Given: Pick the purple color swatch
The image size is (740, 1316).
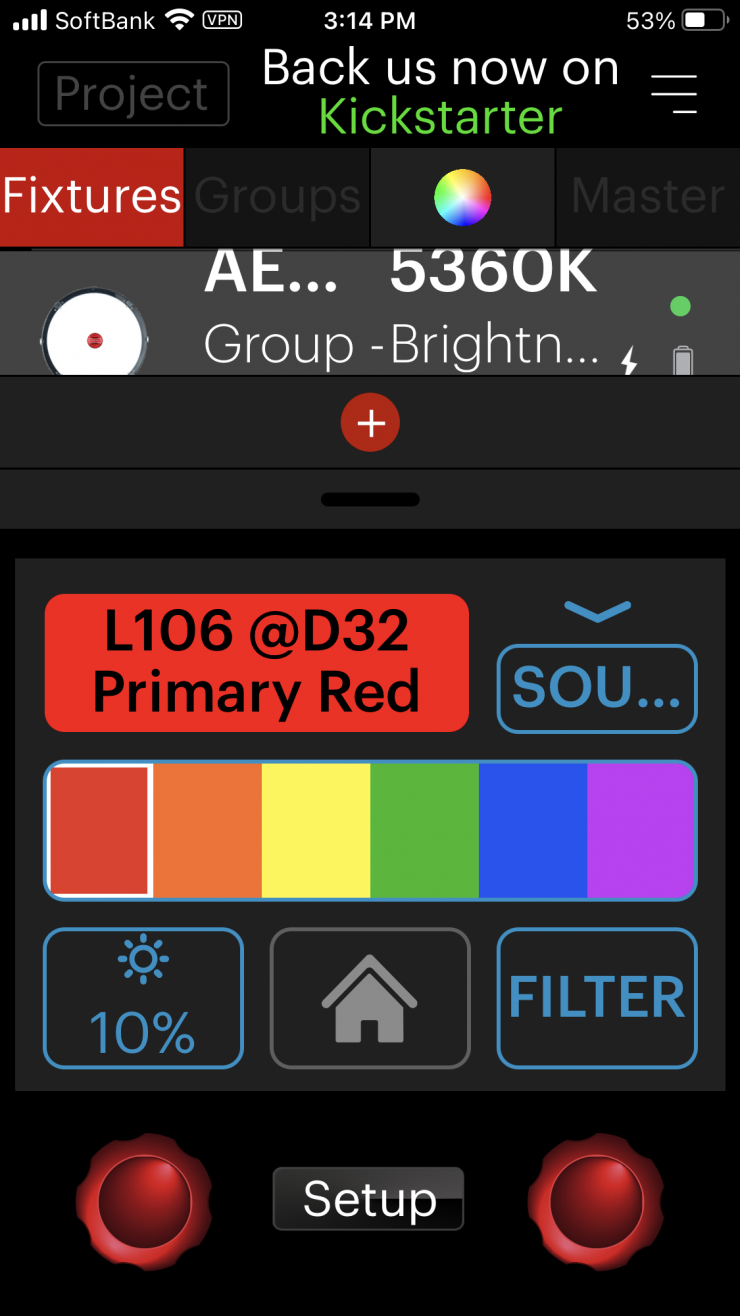Looking at the screenshot, I should [x=640, y=831].
